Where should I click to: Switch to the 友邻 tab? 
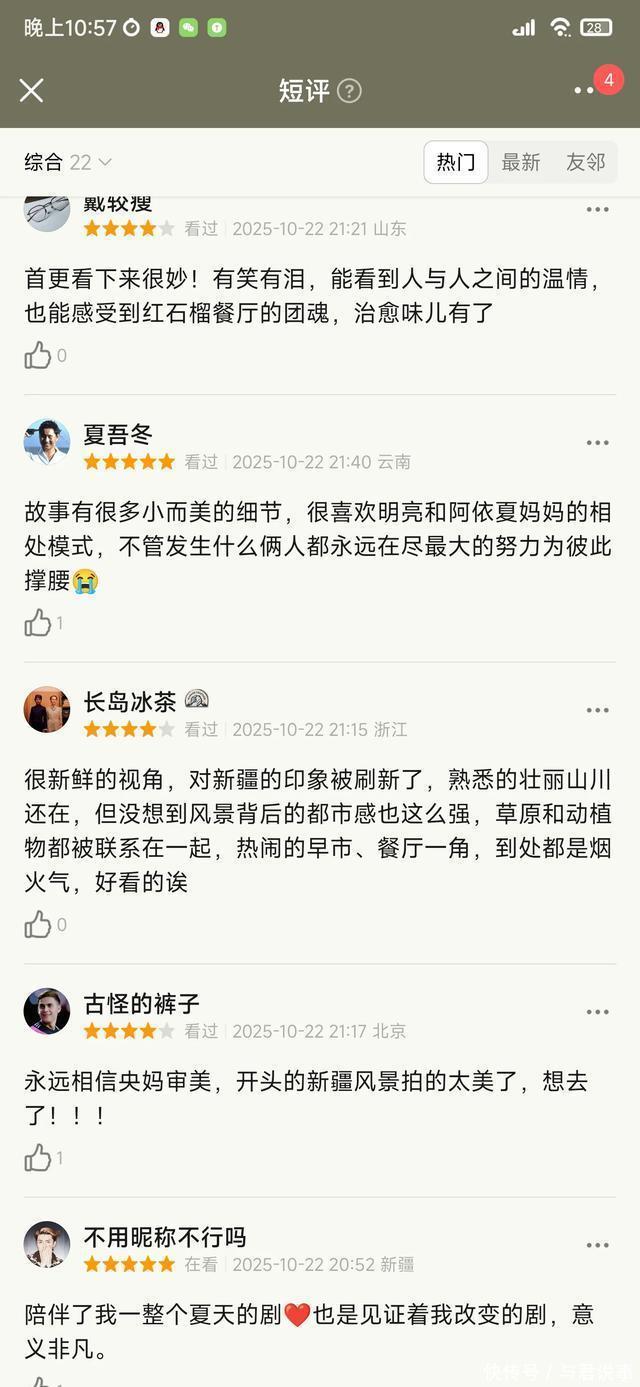pos(586,162)
